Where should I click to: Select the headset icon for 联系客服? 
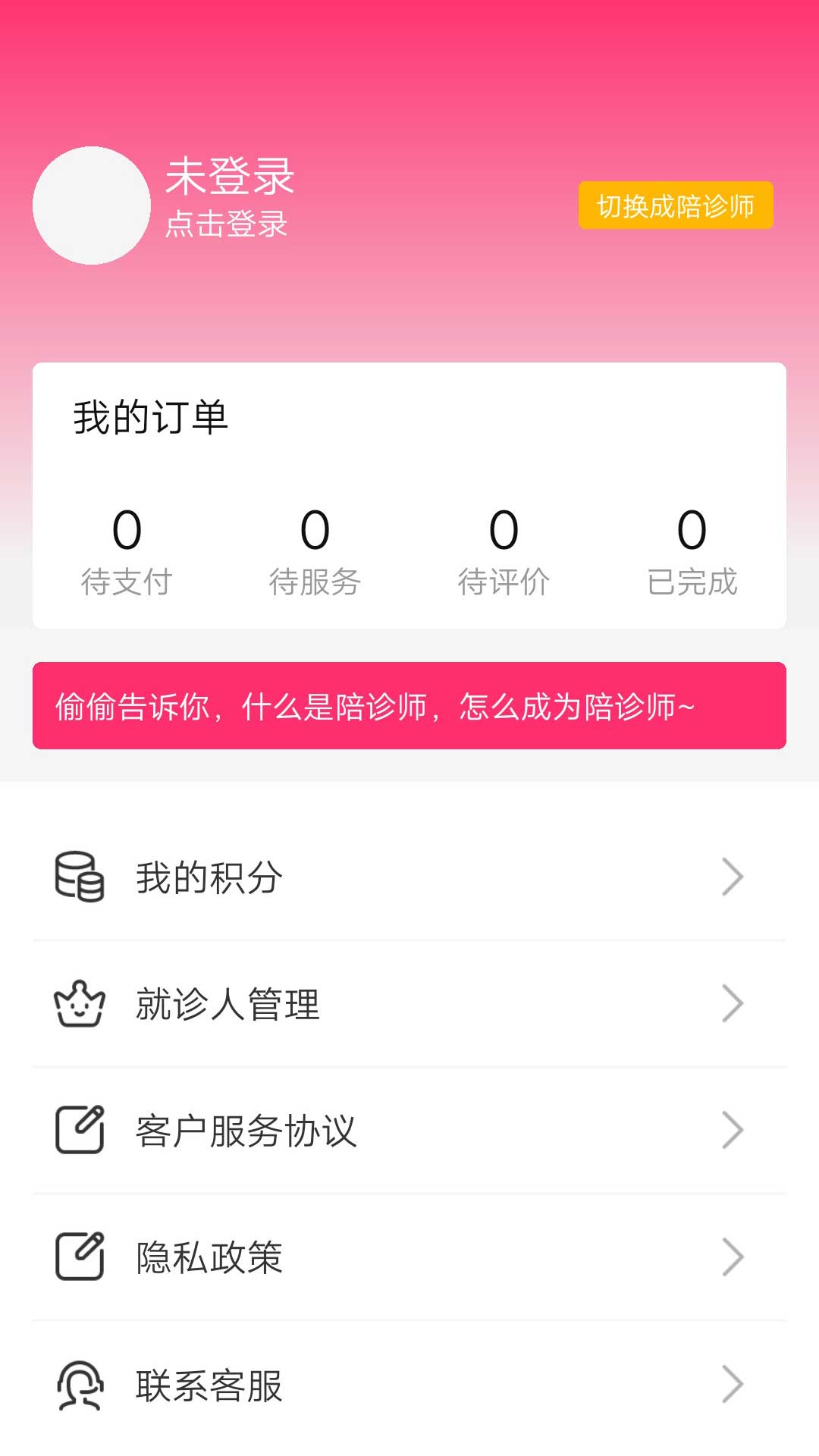[79, 1384]
